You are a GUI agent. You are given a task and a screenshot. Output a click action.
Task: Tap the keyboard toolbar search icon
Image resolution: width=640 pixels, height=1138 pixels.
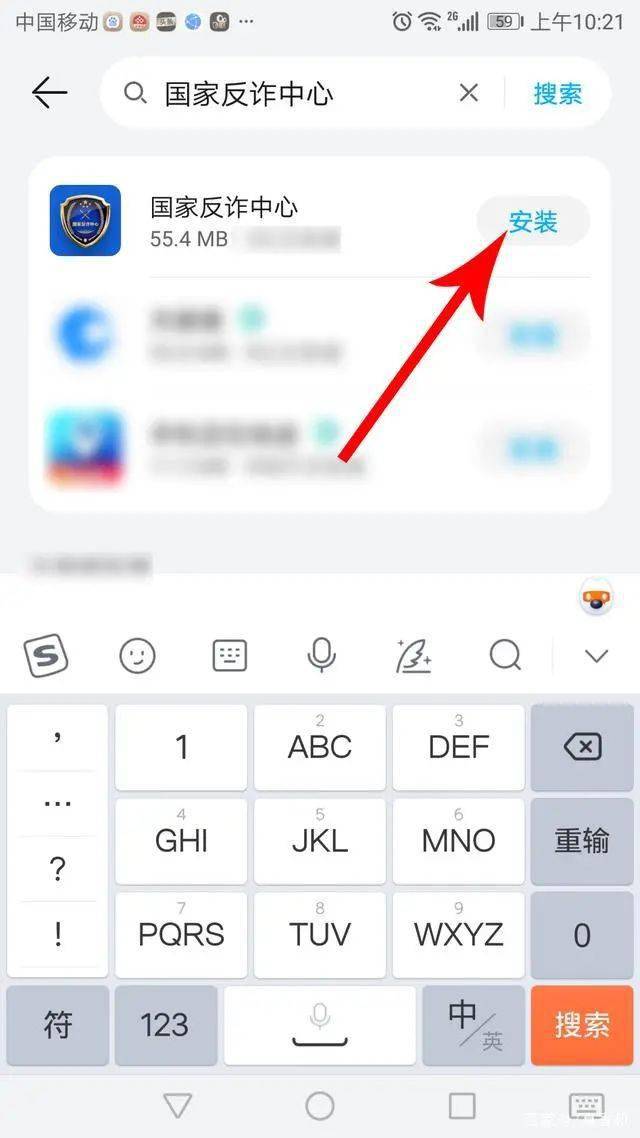pos(505,656)
